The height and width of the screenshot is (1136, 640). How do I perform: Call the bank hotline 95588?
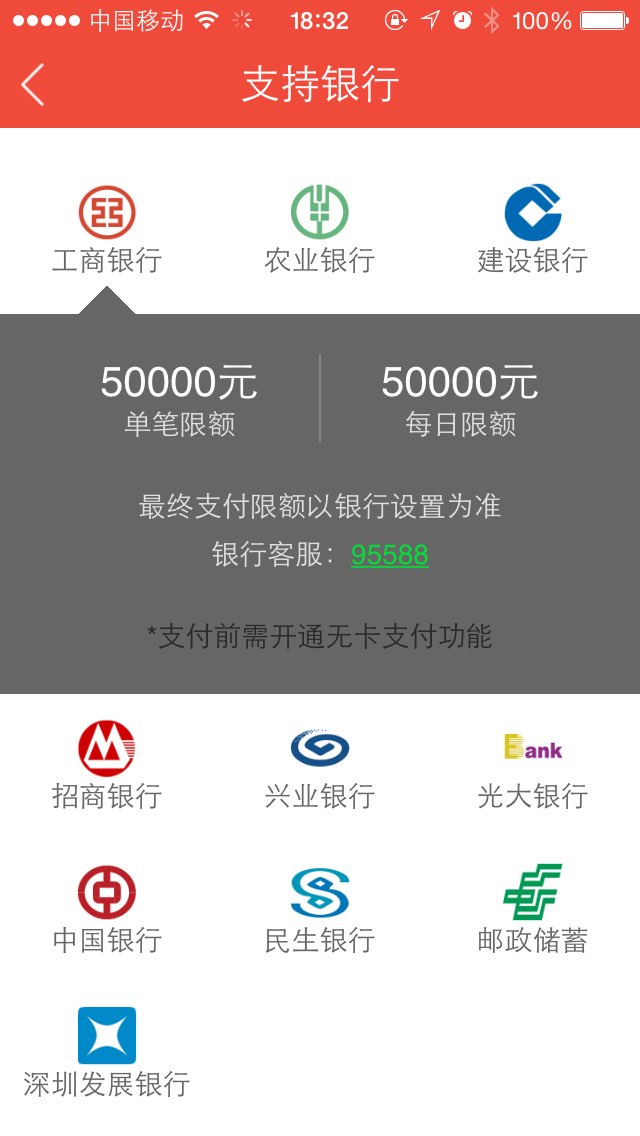(x=390, y=555)
